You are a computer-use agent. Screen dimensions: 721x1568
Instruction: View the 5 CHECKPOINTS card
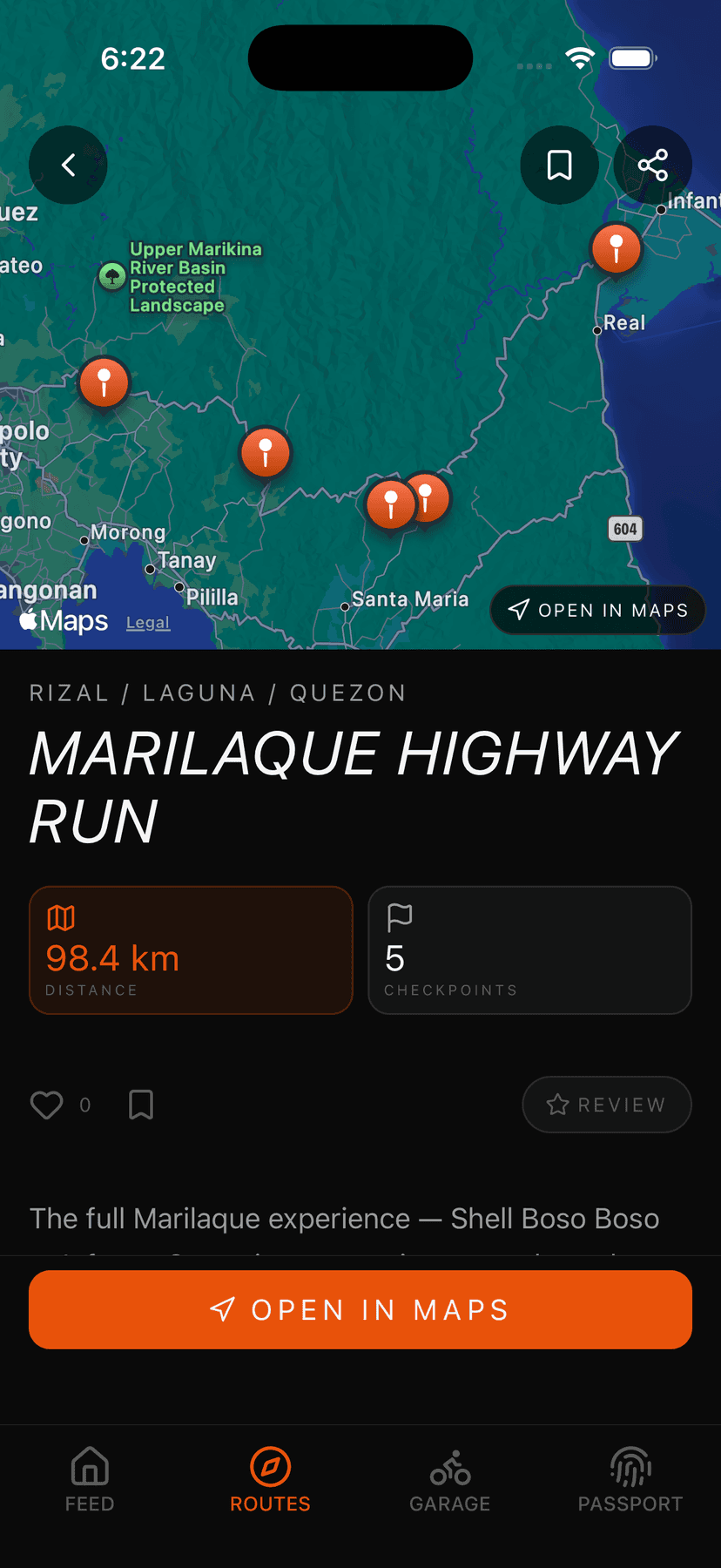[529, 950]
